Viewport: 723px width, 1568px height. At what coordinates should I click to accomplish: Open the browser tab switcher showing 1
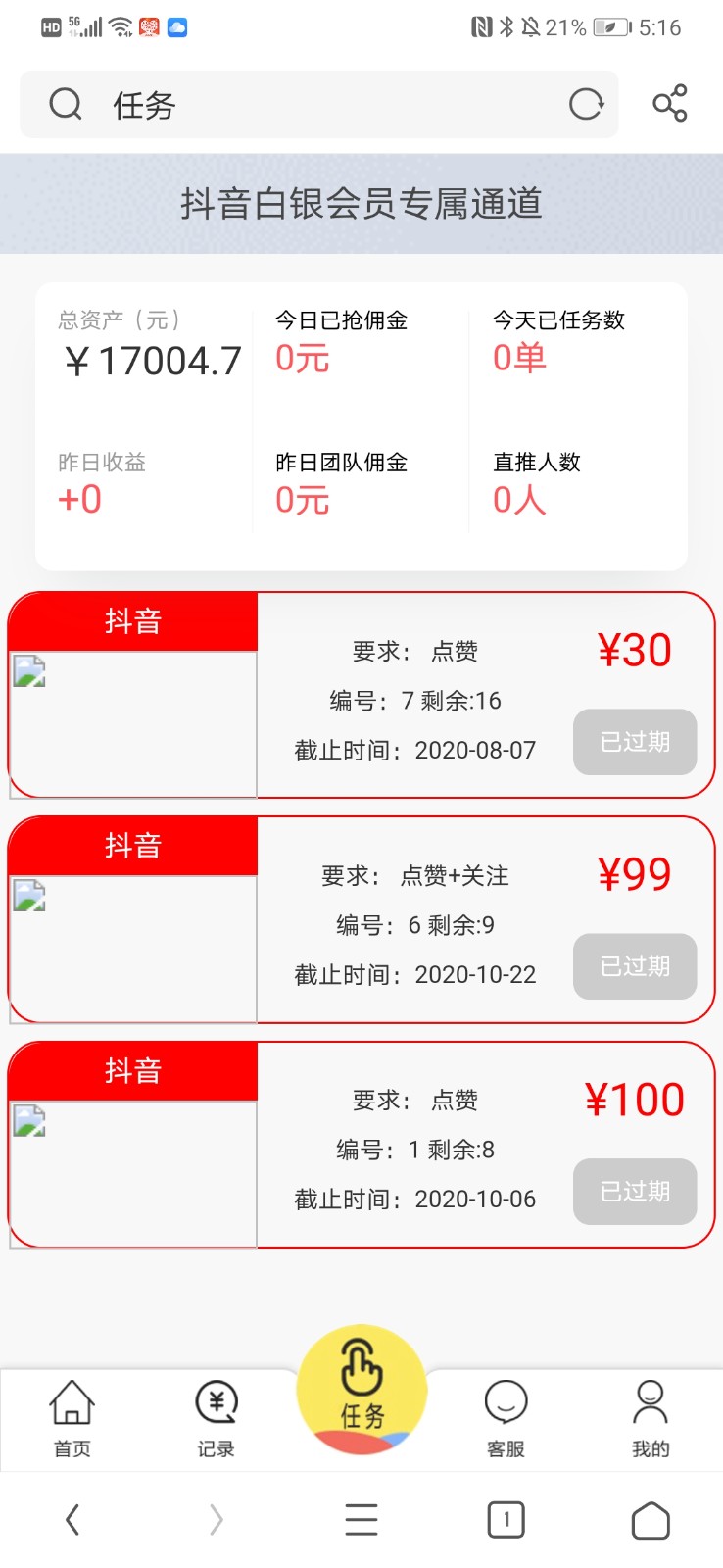[506, 1520]
